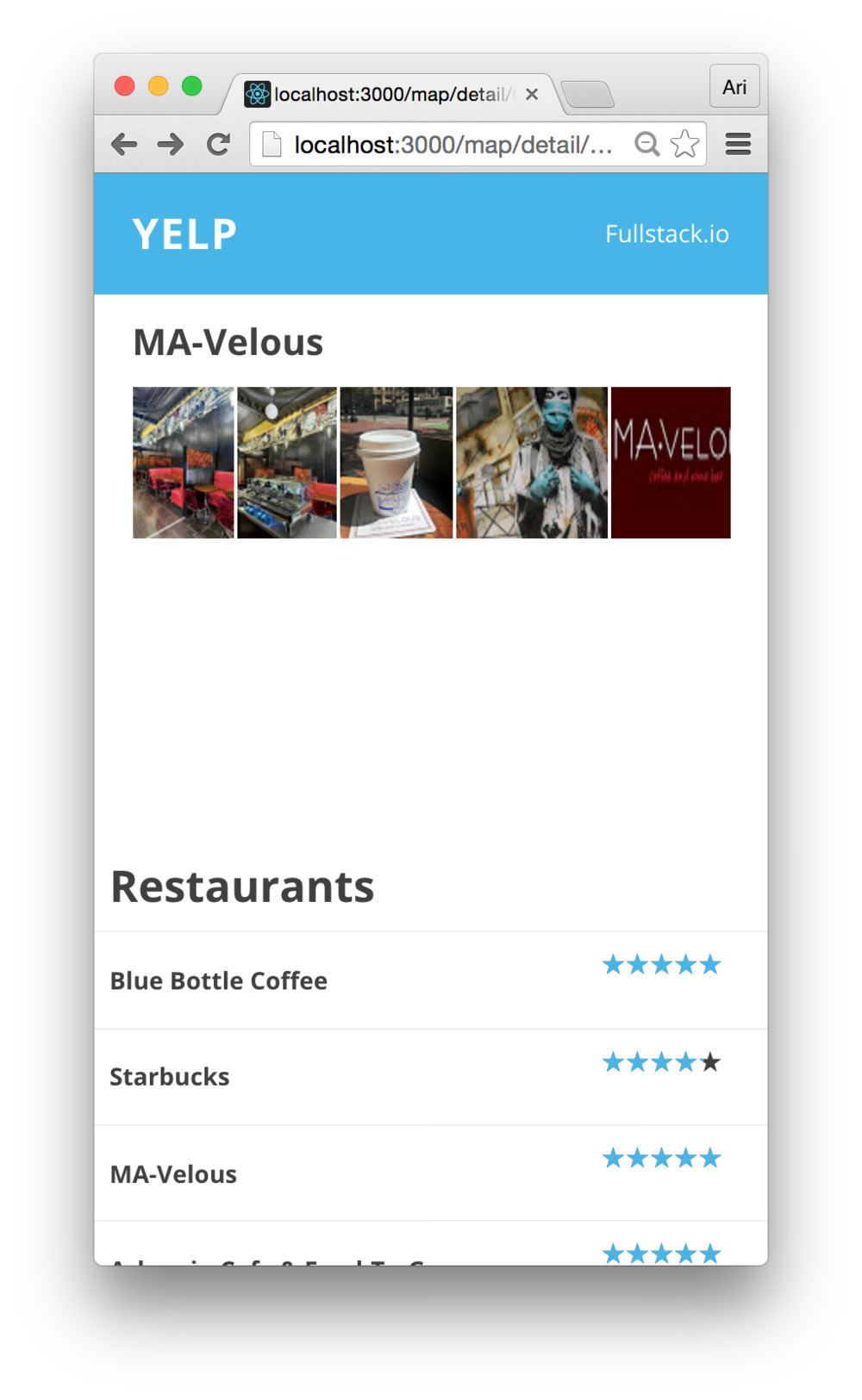
Task: Open the Ari profile button
Action: 734,87
